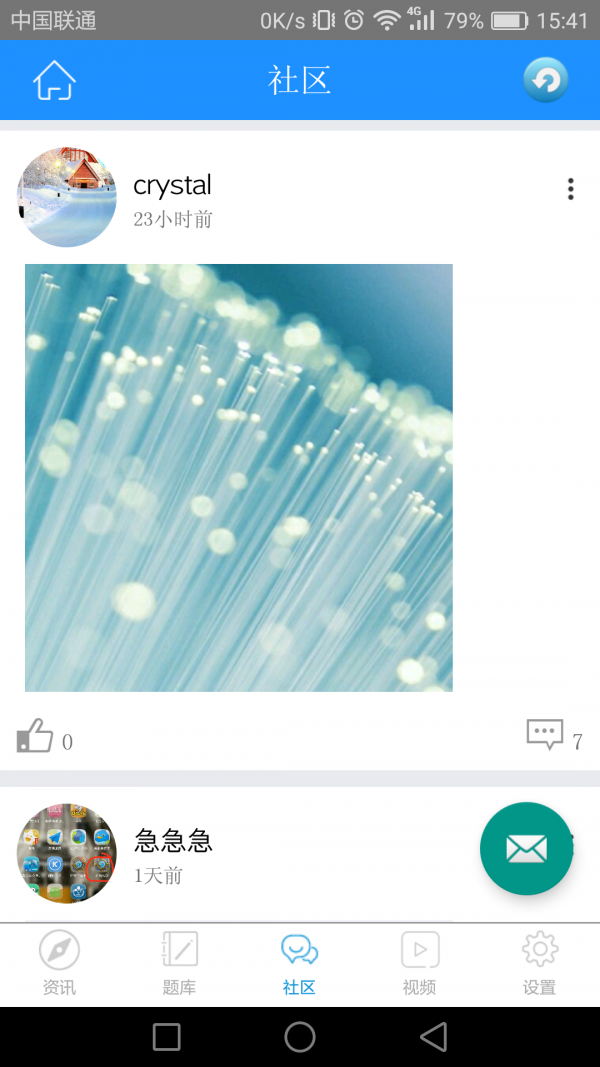The height and width of the screenshot is (1067, 600).
Task: Select the 社区 tab
Action: [x=299, y=964]
